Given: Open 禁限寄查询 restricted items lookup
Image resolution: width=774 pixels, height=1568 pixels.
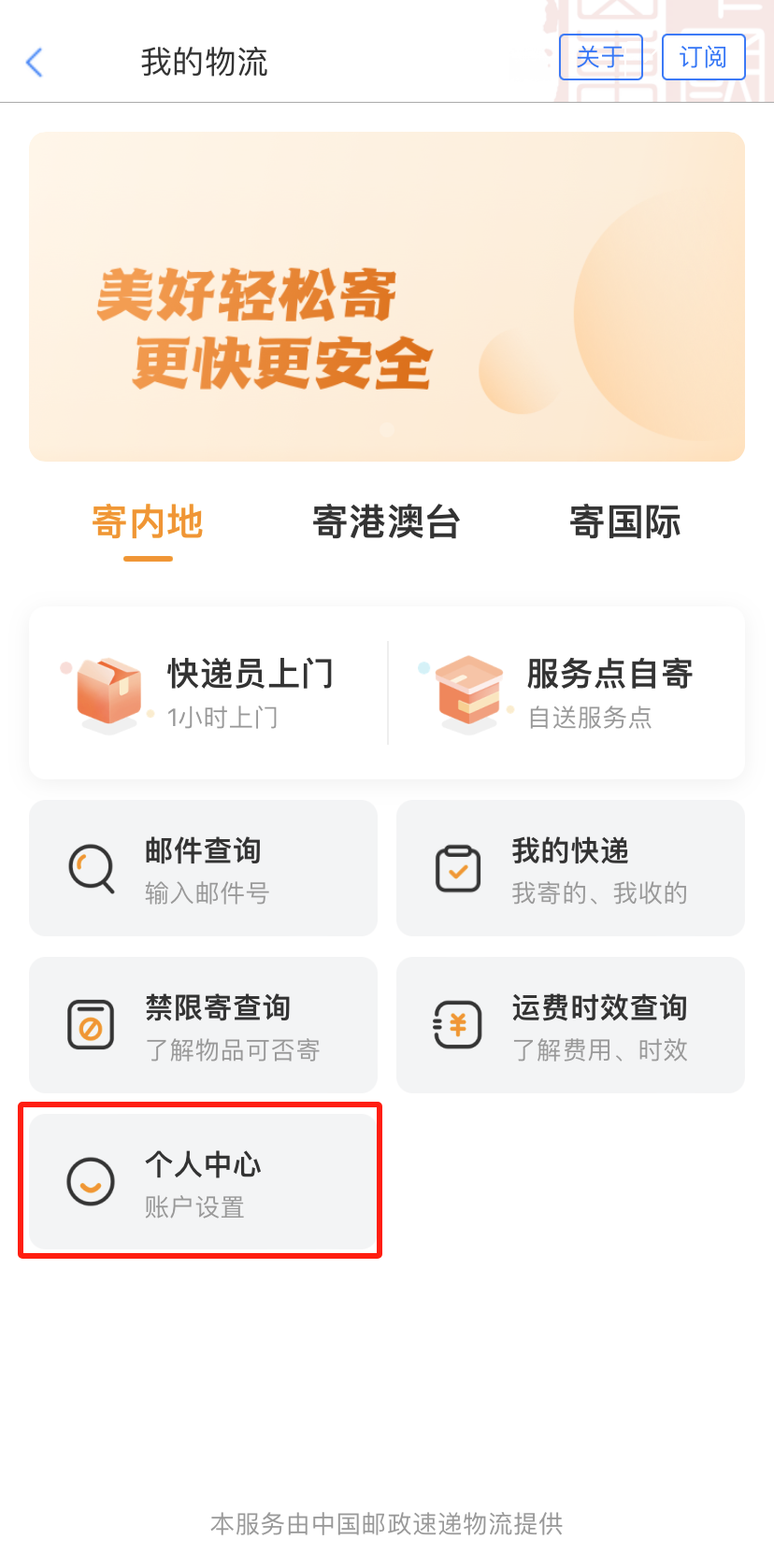Looking at the screenshot, I should click(203, 1025).
